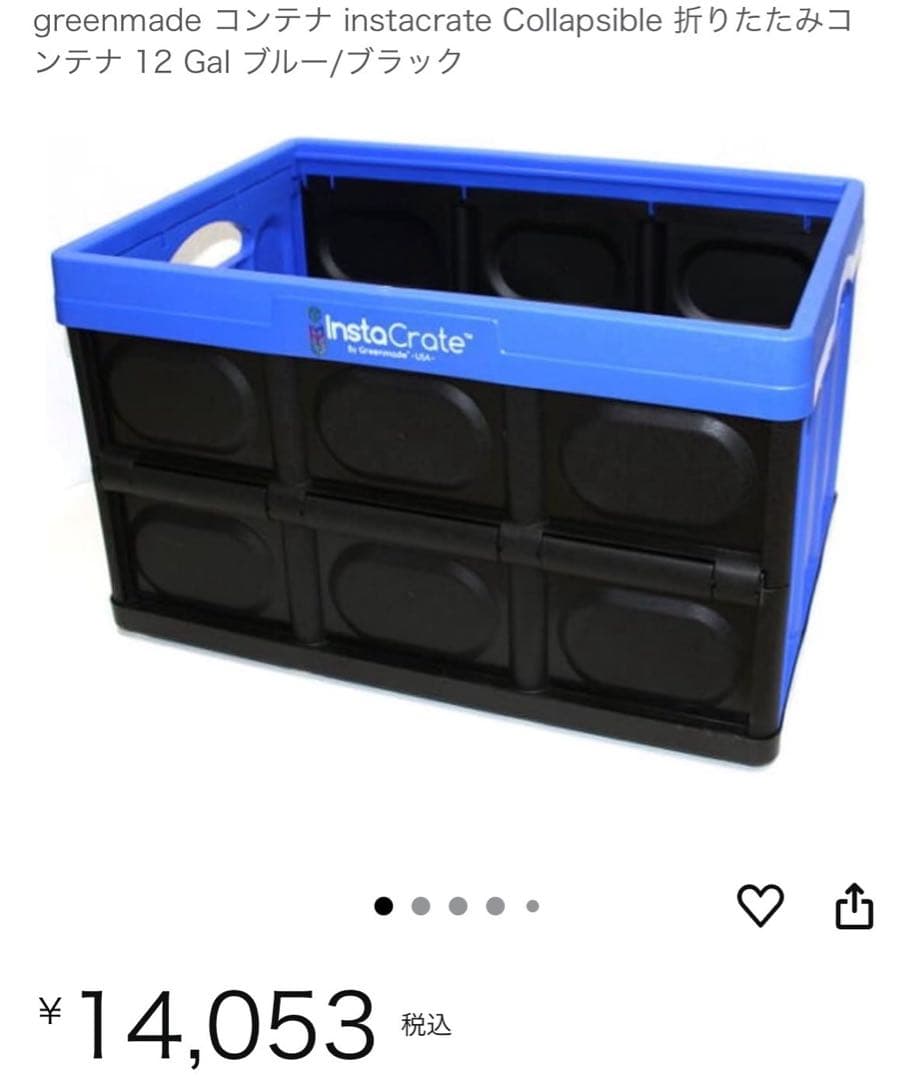Jump to the second image using the page dots
This screenshot has width=916, height=1080.
coord(421,906)
